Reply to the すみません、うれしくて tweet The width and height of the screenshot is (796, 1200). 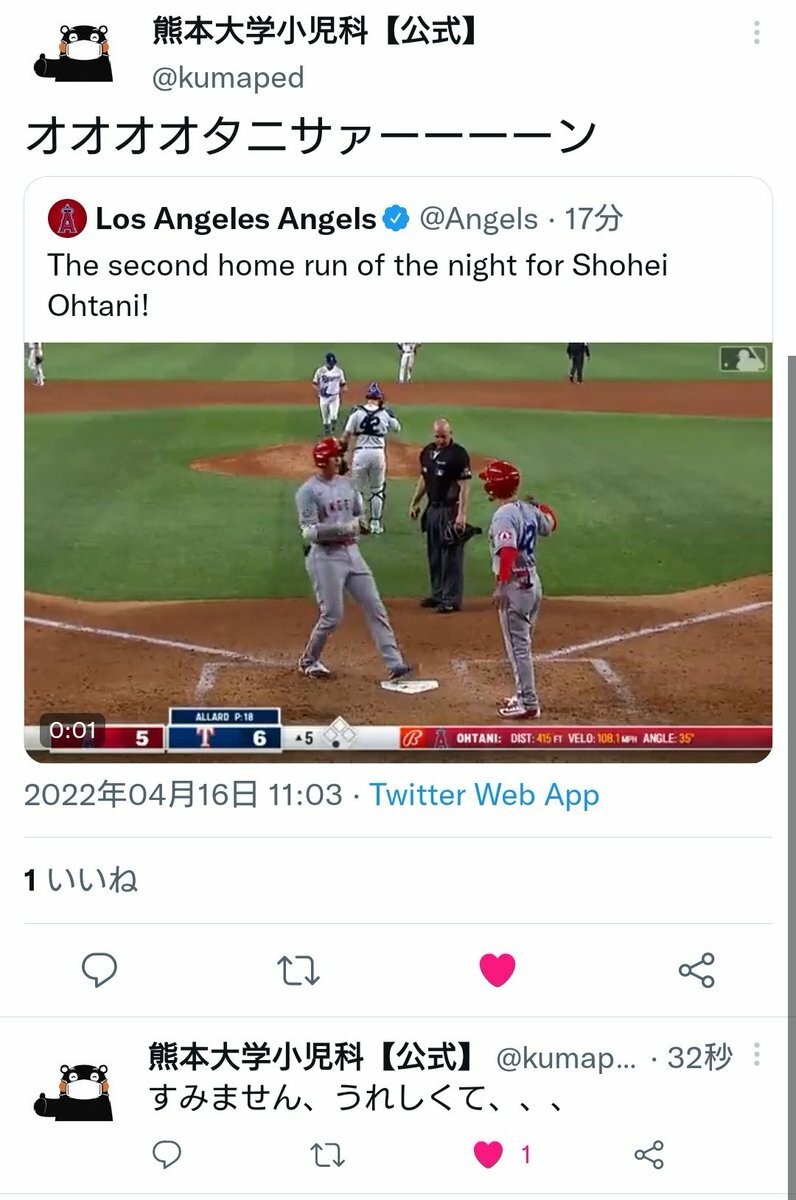pos(166,1155)
